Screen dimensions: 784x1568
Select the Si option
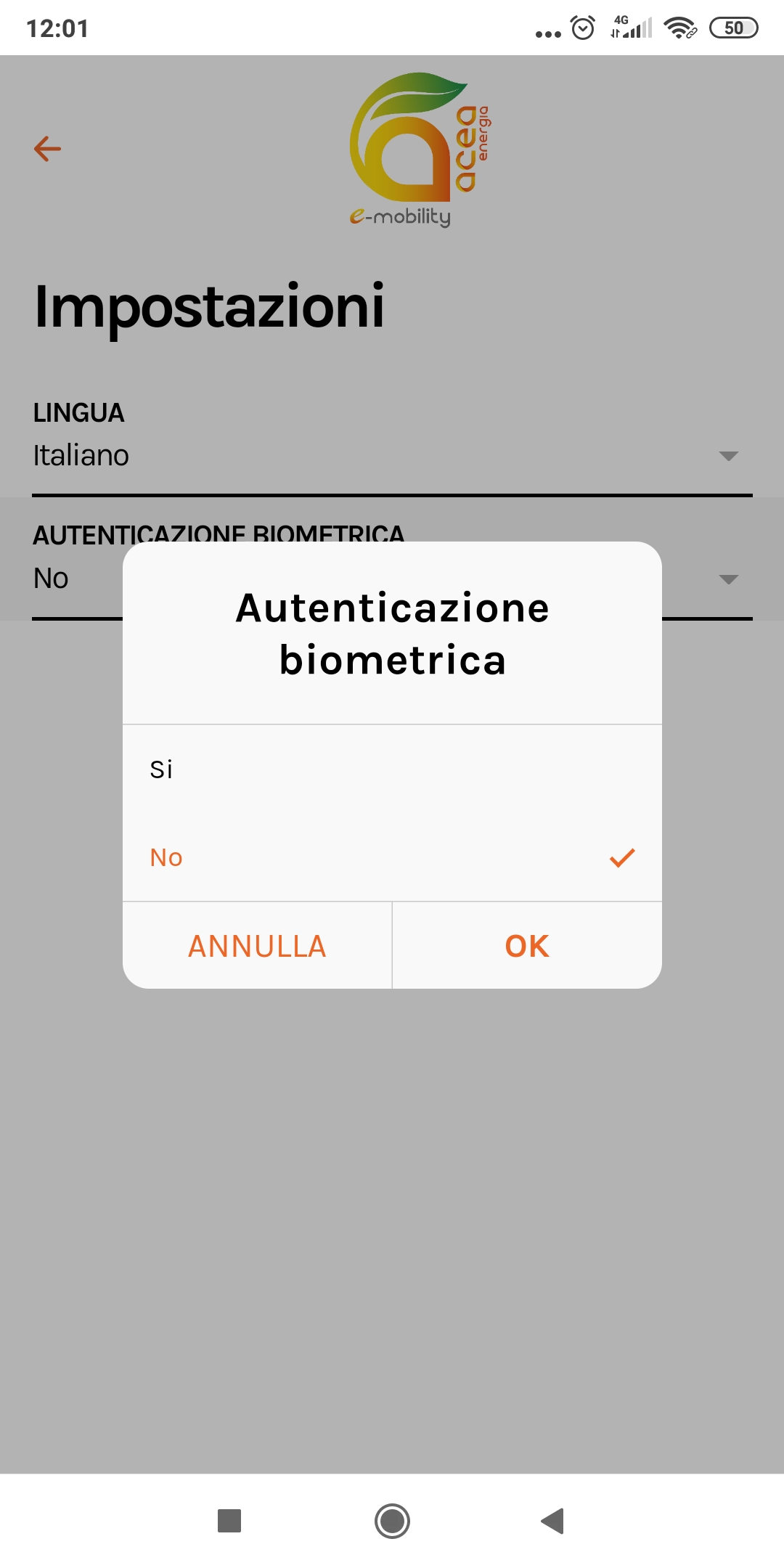[x=392, y=769]
